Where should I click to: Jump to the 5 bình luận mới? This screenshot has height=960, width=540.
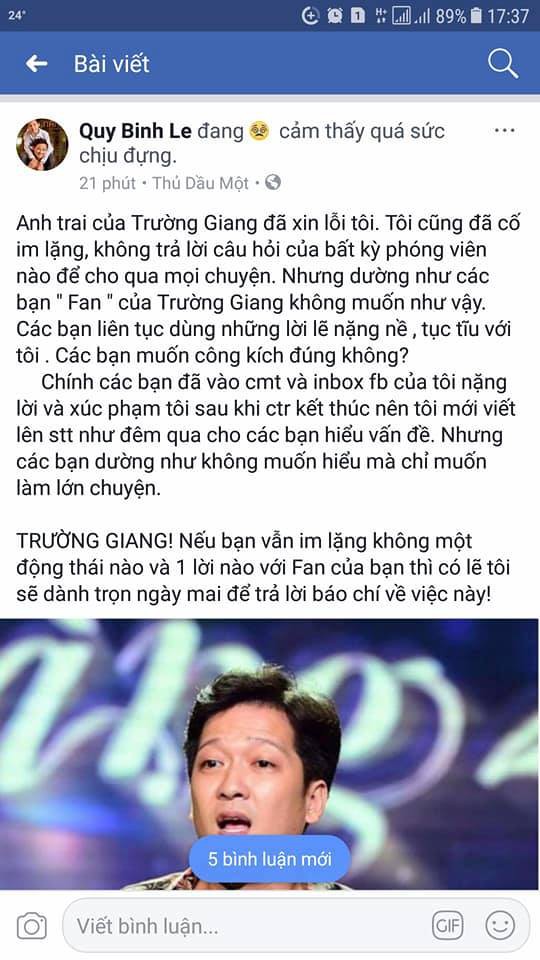(269, 858)
